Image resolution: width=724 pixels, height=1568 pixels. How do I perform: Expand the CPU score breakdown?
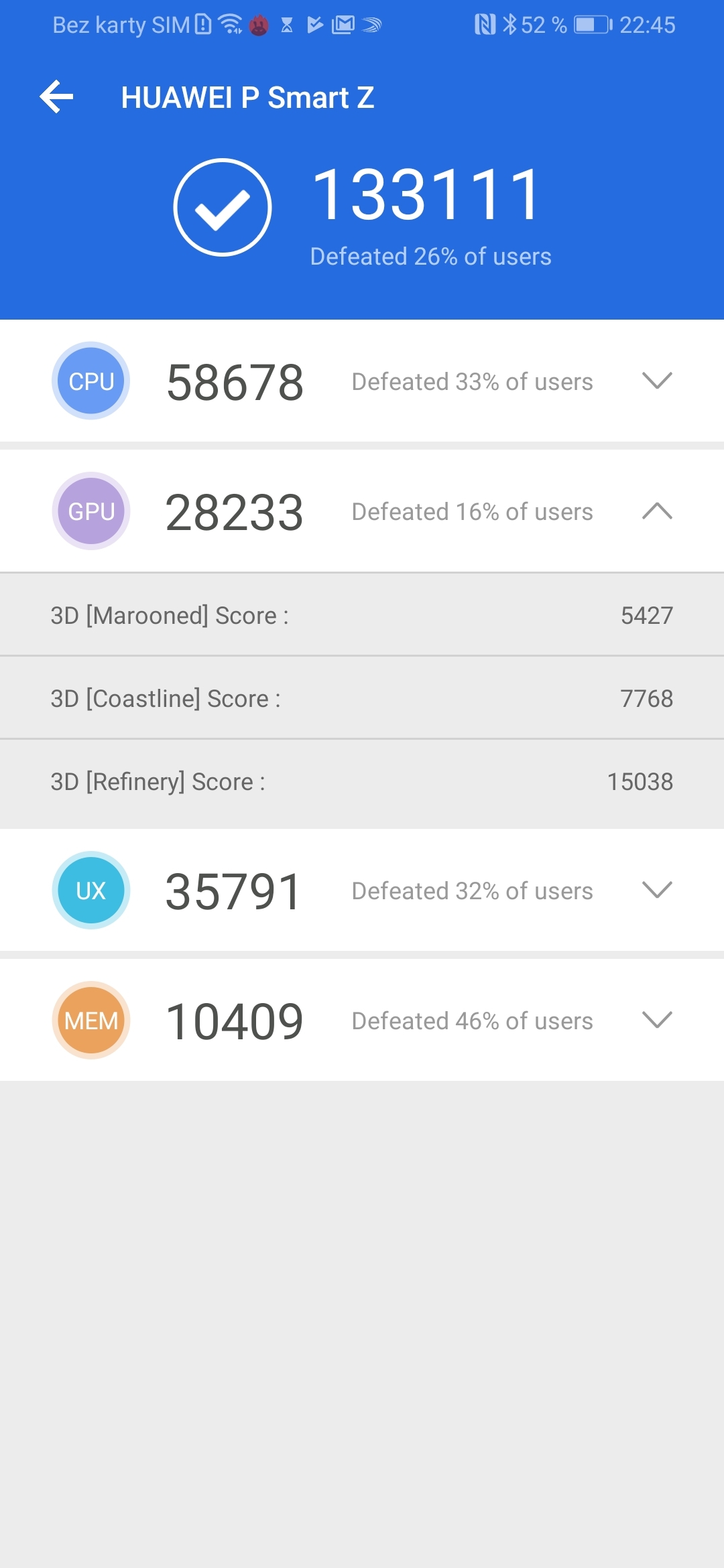(x=657, y=381)
